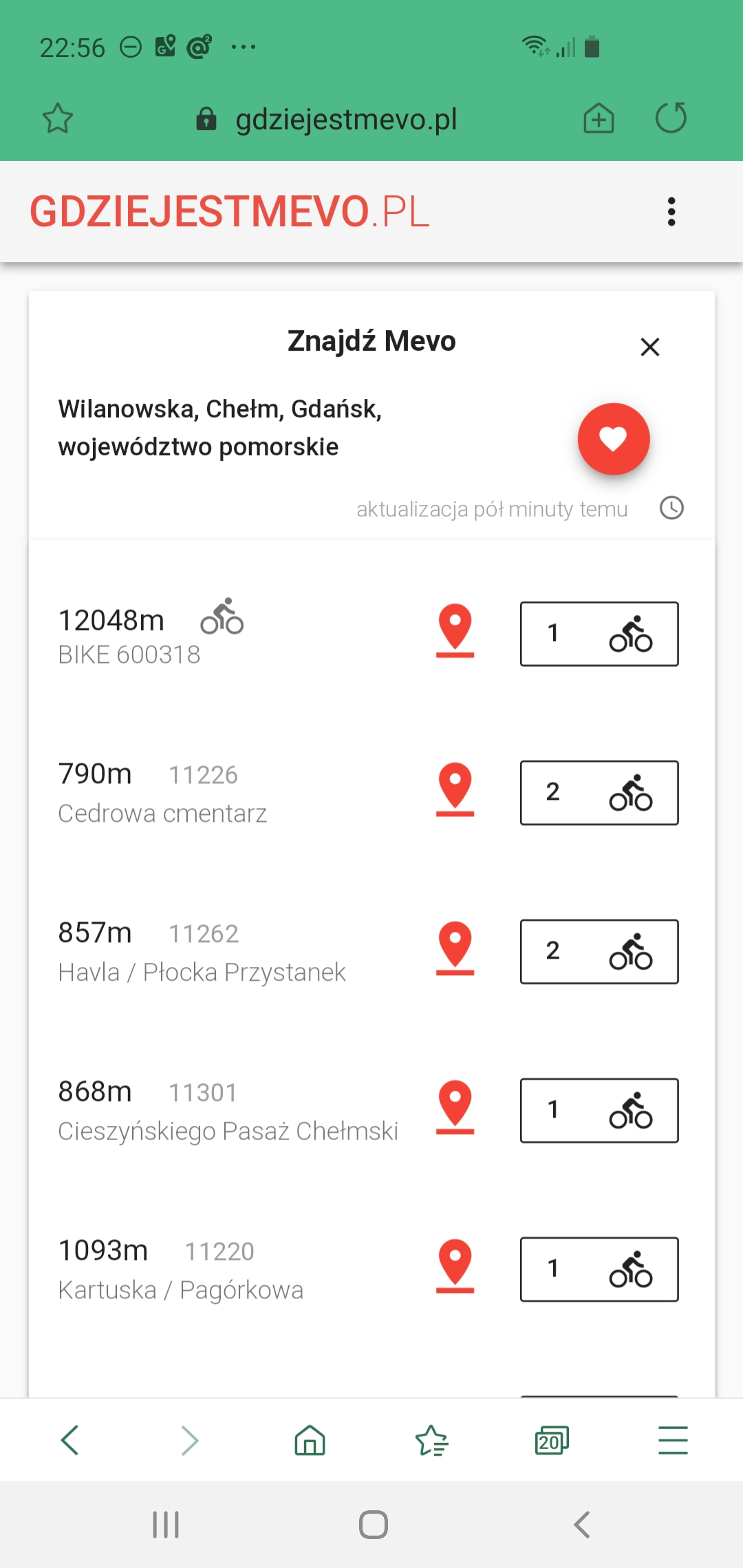The image size is (743, 1568).
Task: Tap the gdziejestmevo.pl address bar
Action: pos(345,120)
